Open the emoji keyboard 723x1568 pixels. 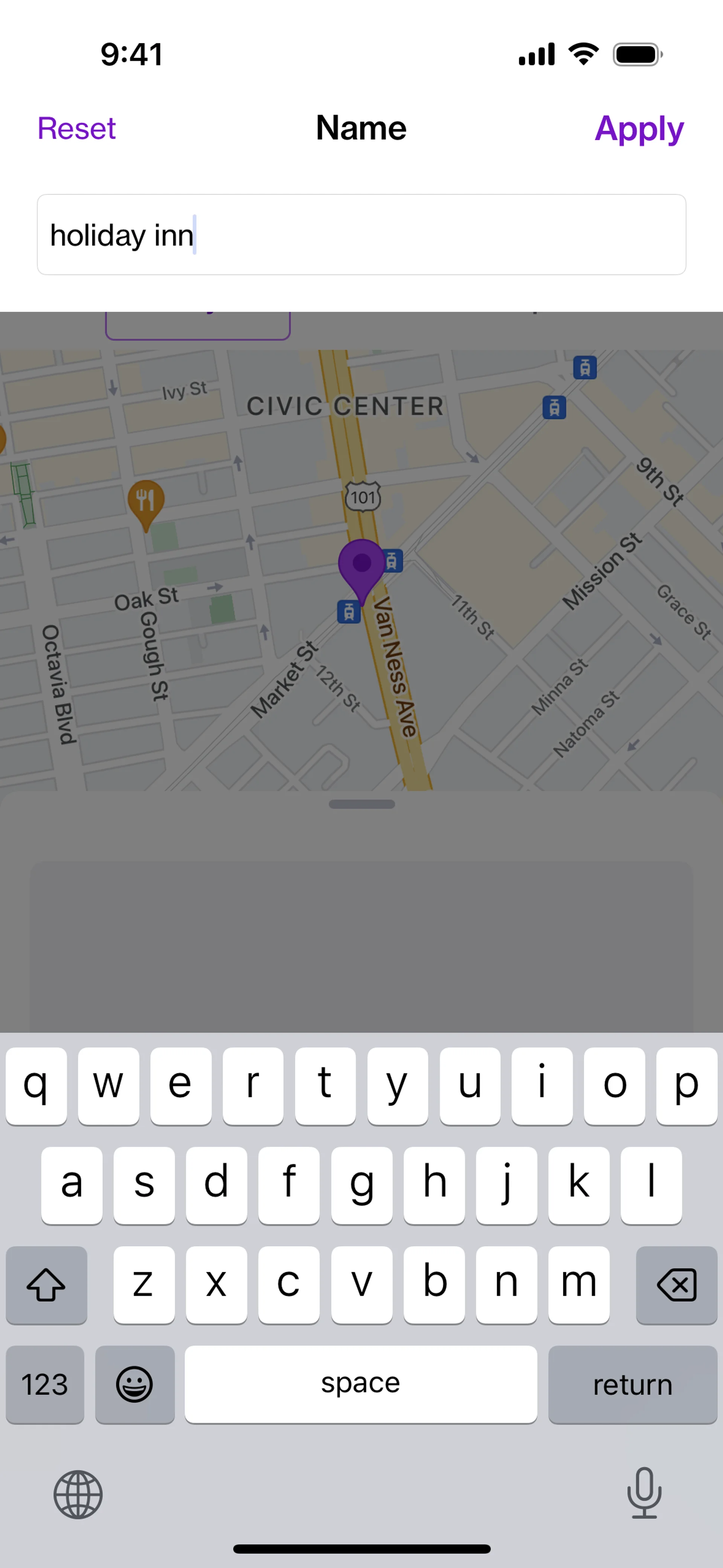coord(134,1384)
